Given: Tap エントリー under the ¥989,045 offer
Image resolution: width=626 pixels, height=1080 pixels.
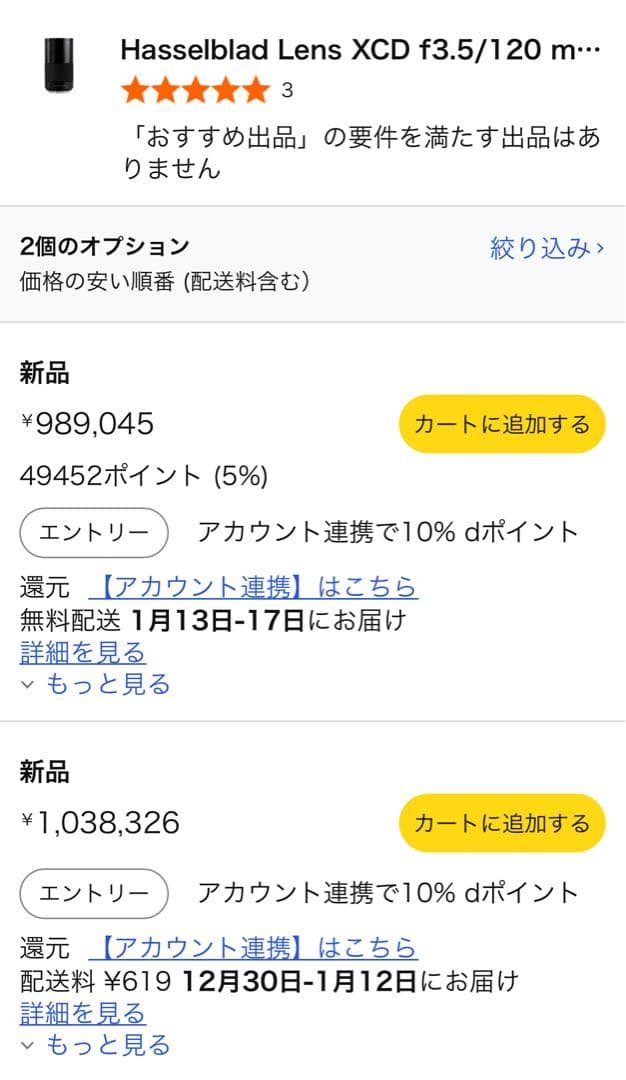Looking at the screenshot, I should 94,532.
